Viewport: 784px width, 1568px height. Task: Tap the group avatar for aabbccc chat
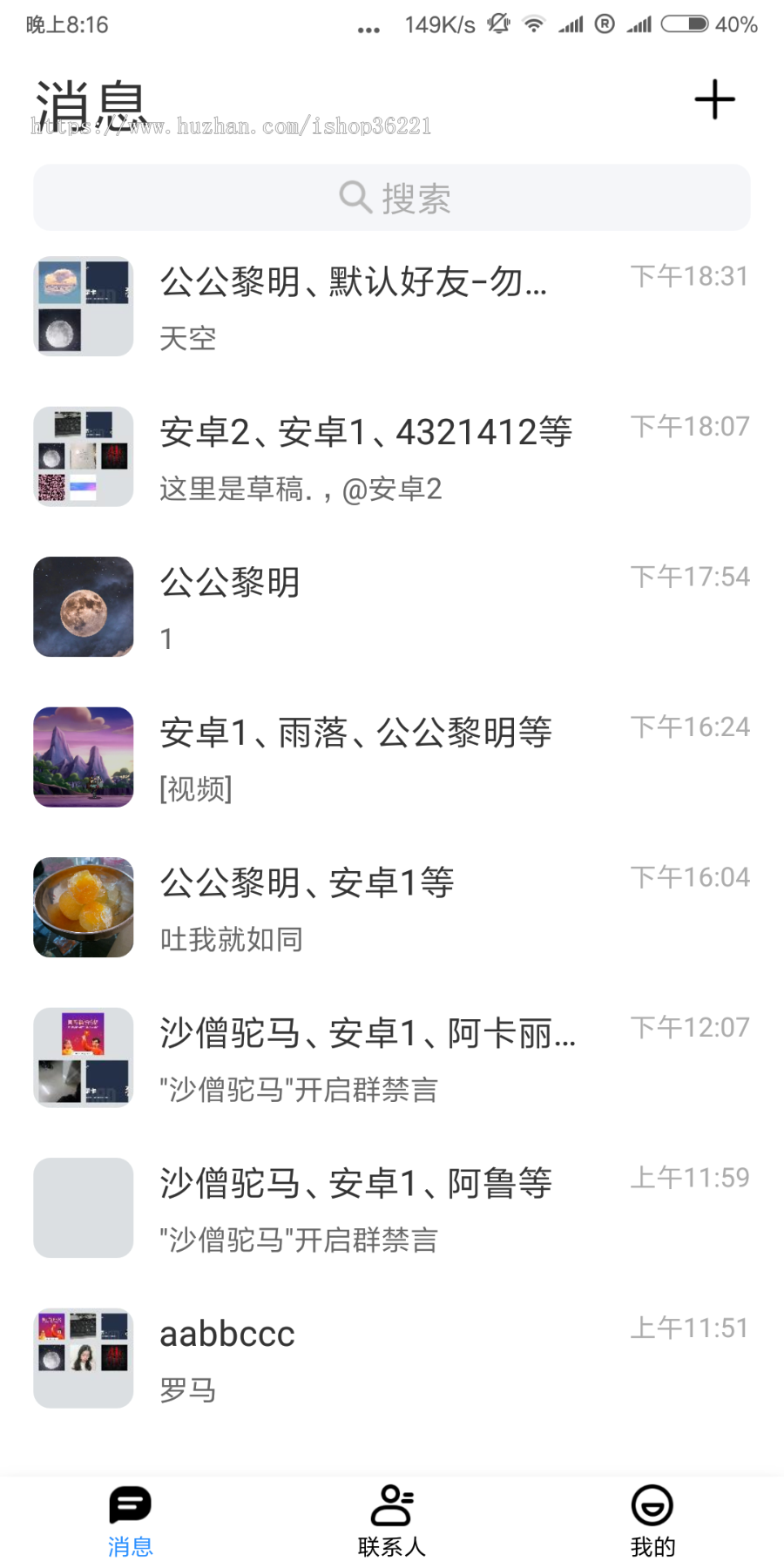click(82, 1357)
